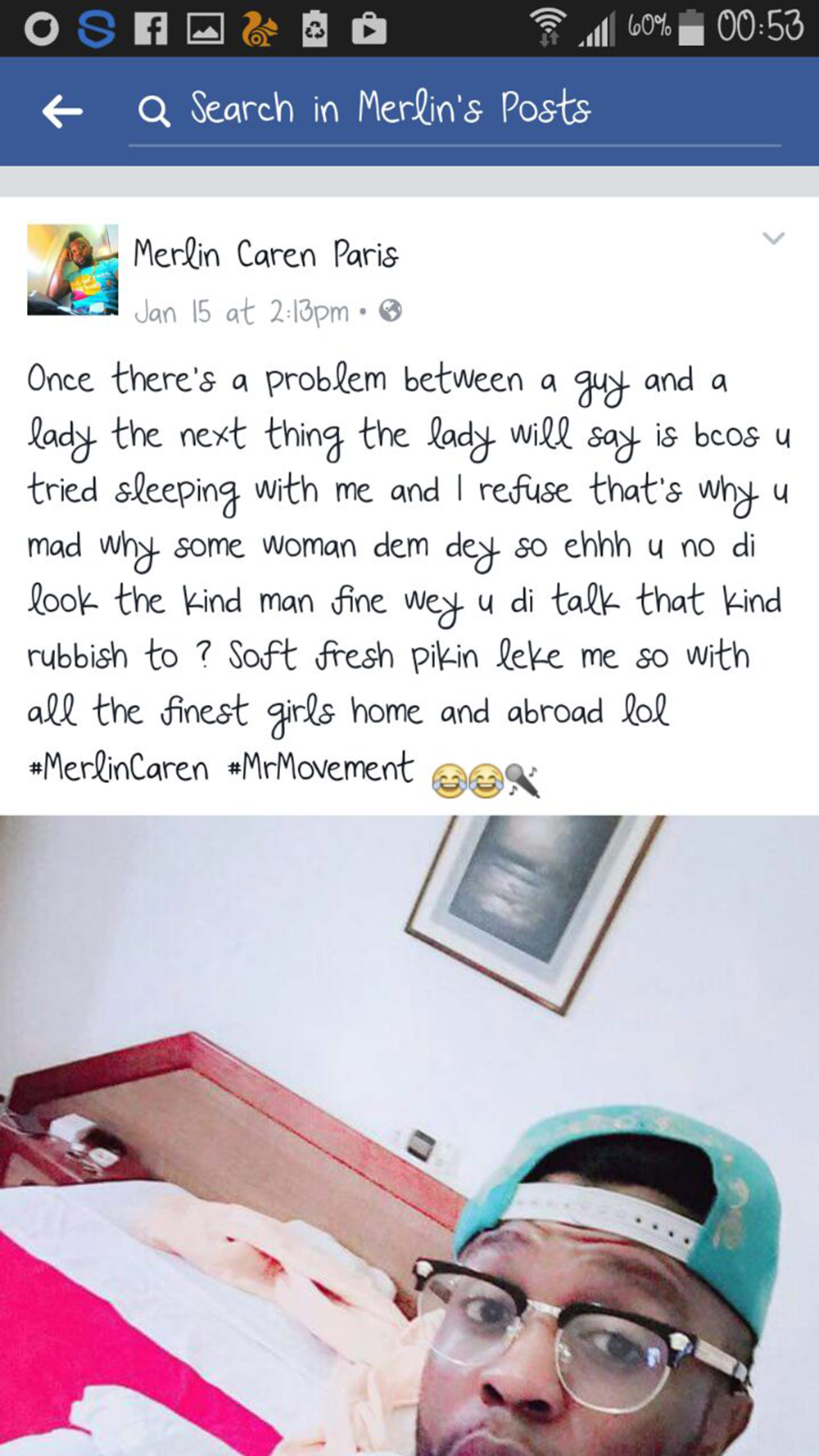
Task: Go back using the arrow
Action: tap(62, 111)
